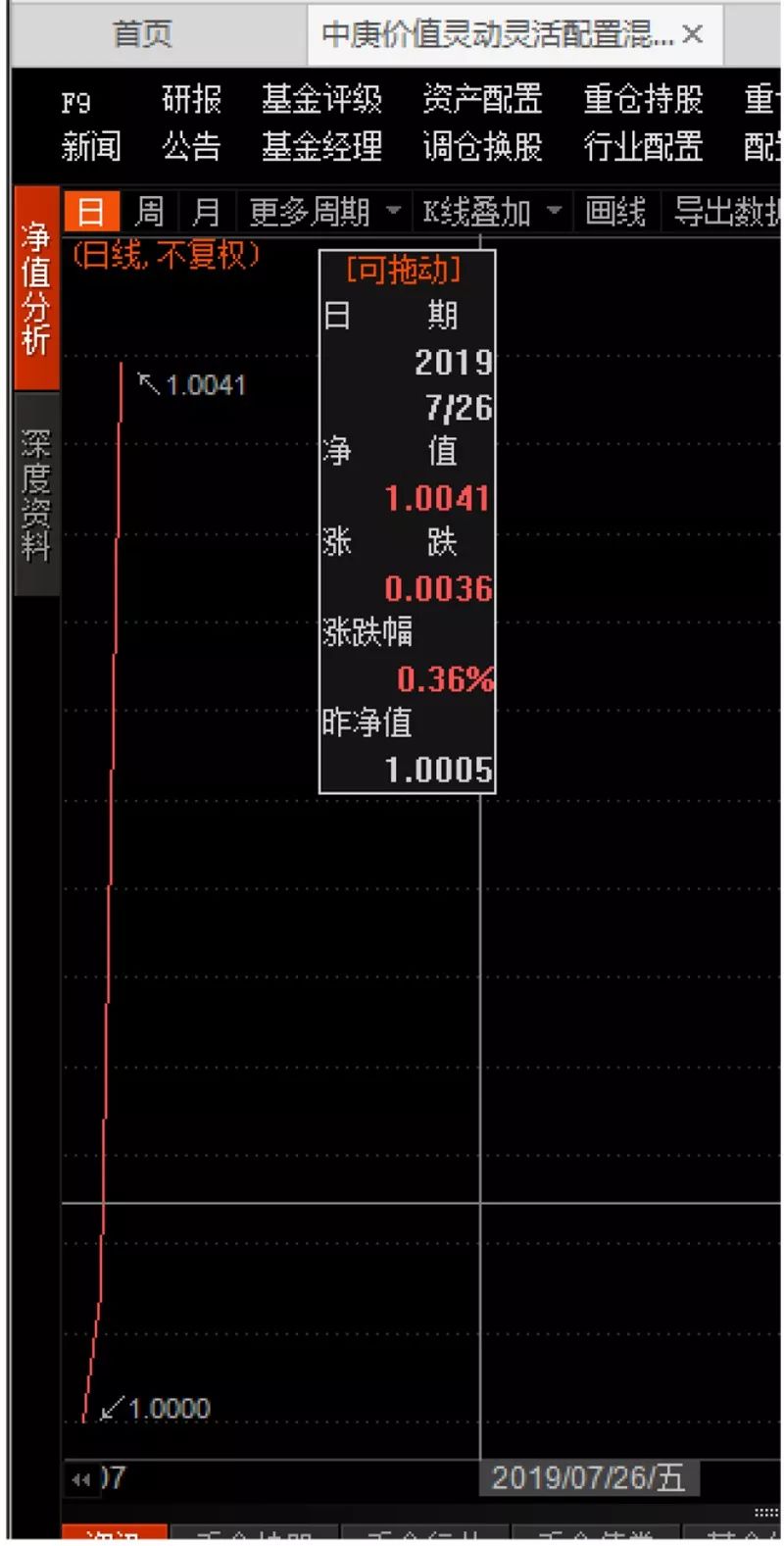
Task: Open 公告 announcements
Action: [192, 147]
